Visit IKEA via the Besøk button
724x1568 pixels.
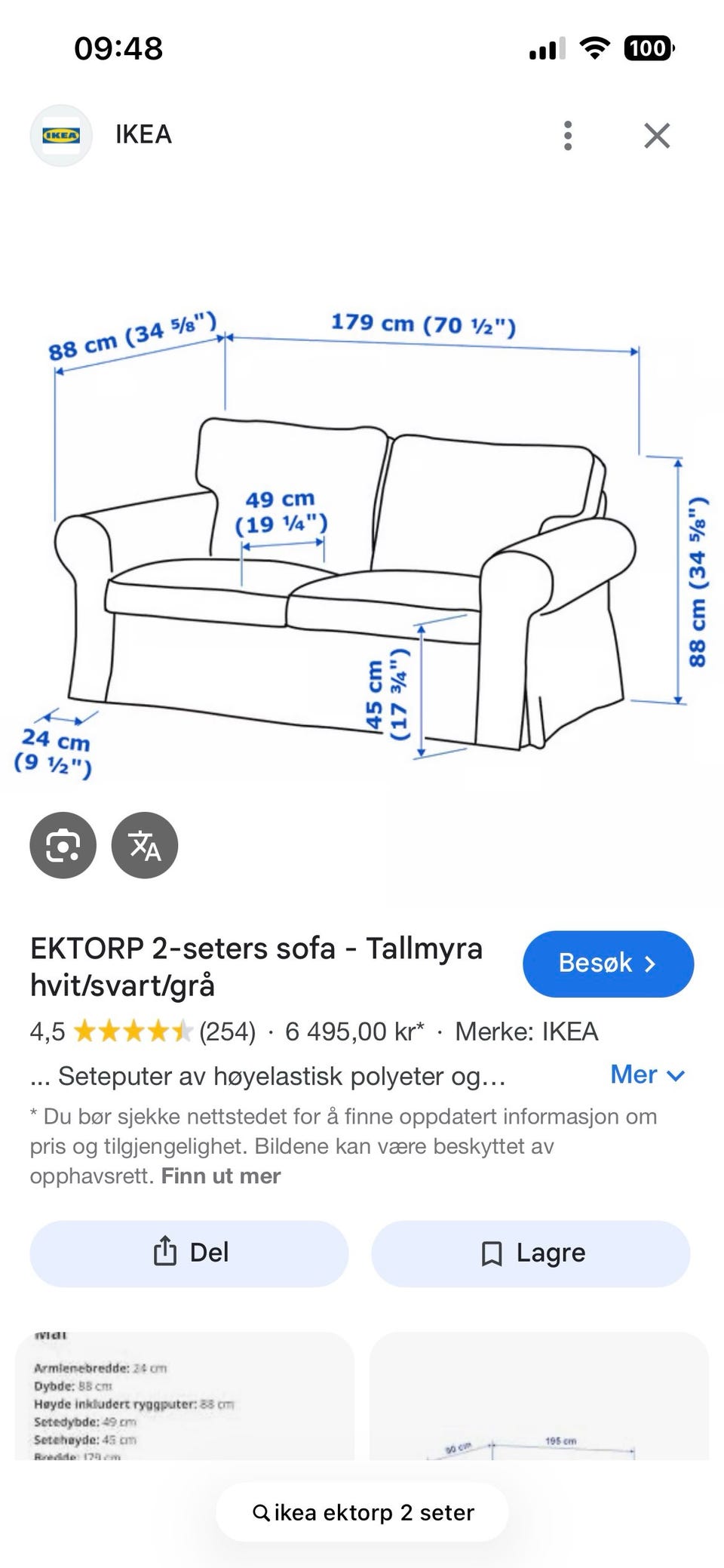tap(607, 963)
